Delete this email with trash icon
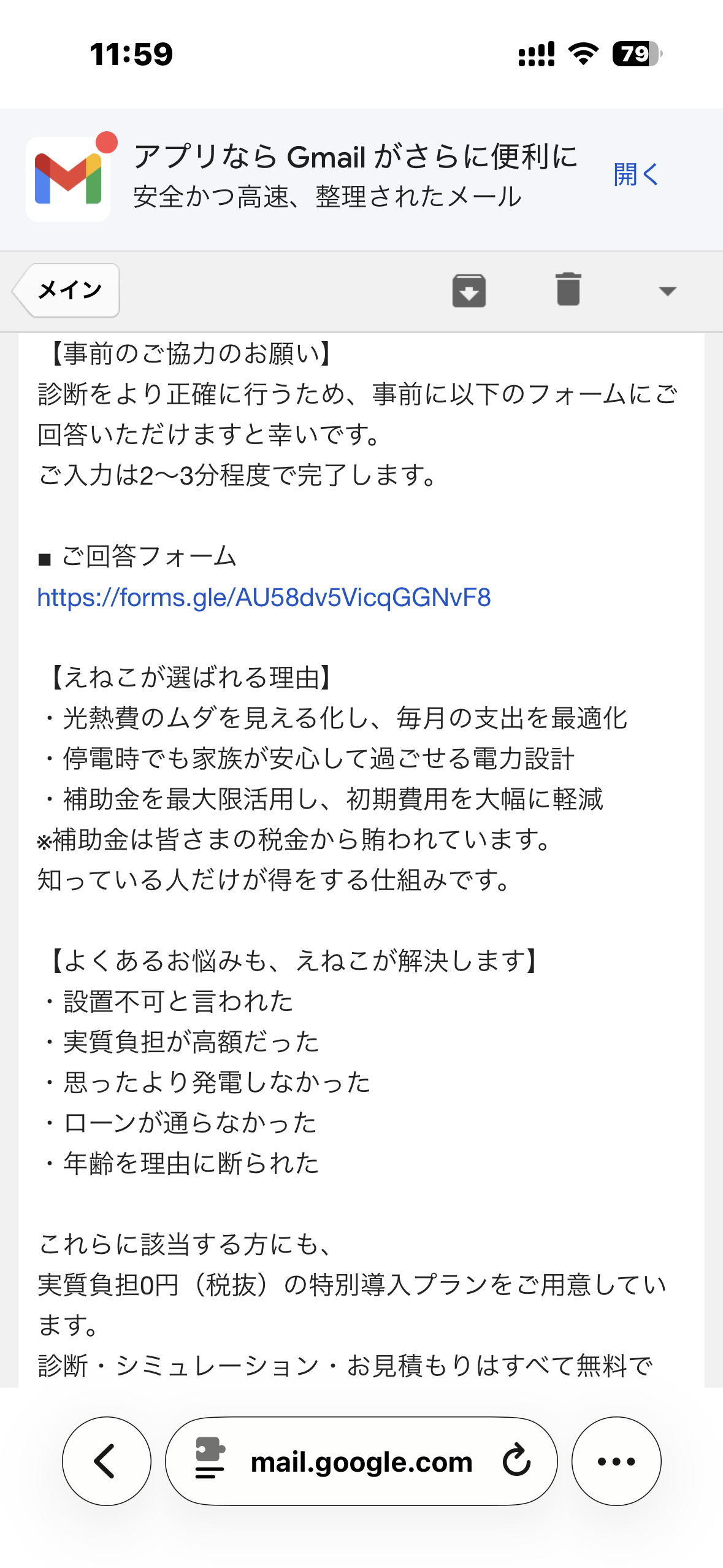The image size is (723, 1568). click(568, 289)
